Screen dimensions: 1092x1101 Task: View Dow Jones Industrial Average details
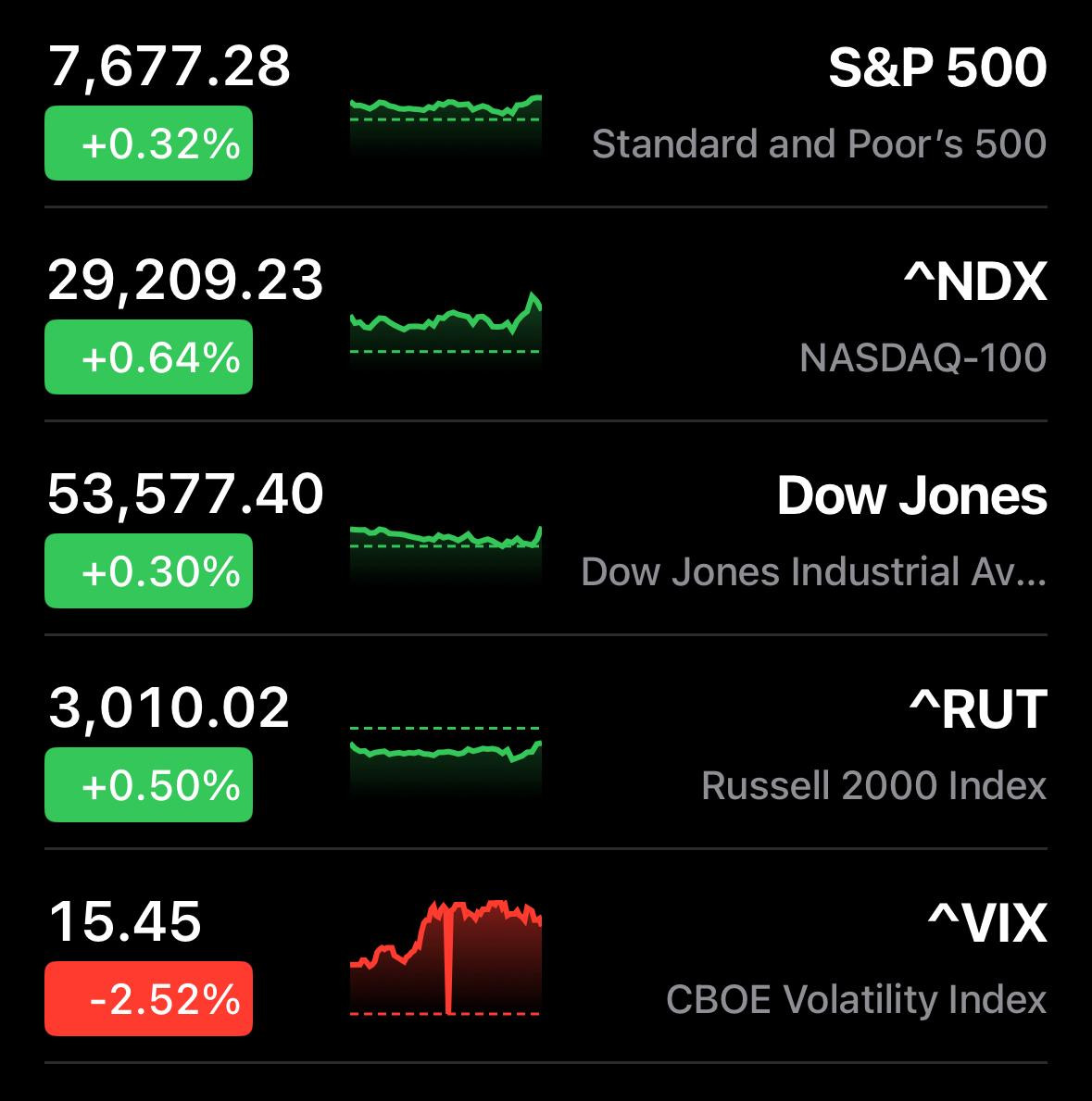(546, 528)
